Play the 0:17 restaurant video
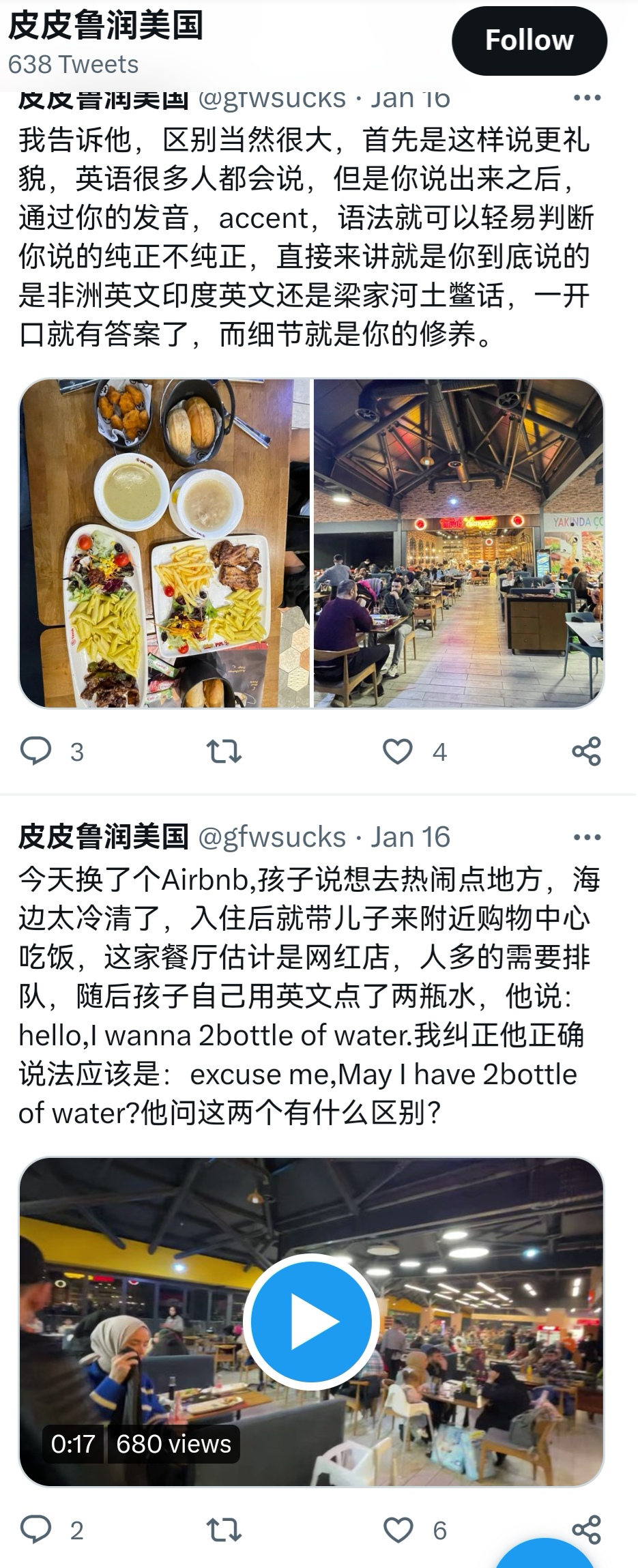 tap(311, 1322)
